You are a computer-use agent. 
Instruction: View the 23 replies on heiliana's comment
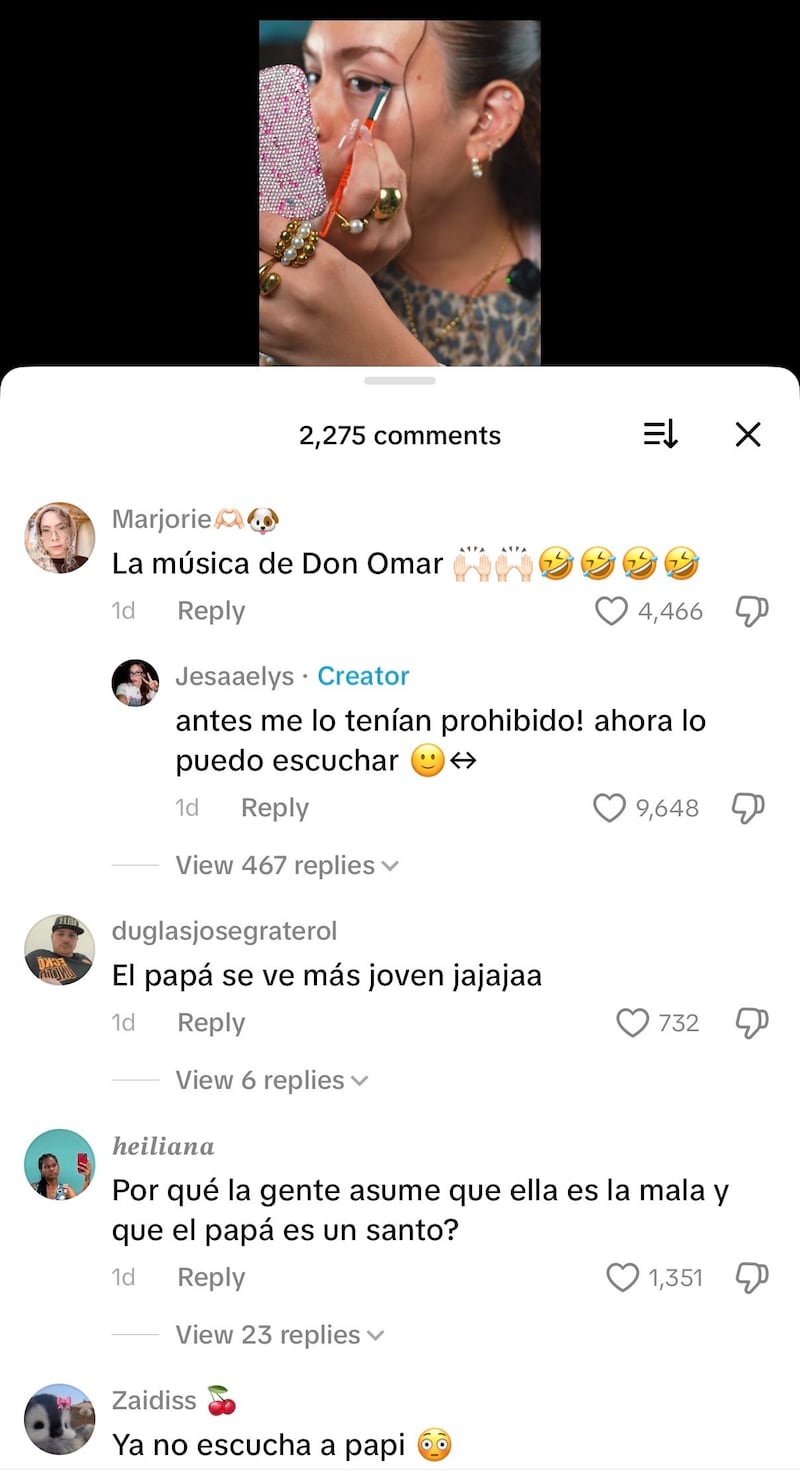click(279, 1334)
